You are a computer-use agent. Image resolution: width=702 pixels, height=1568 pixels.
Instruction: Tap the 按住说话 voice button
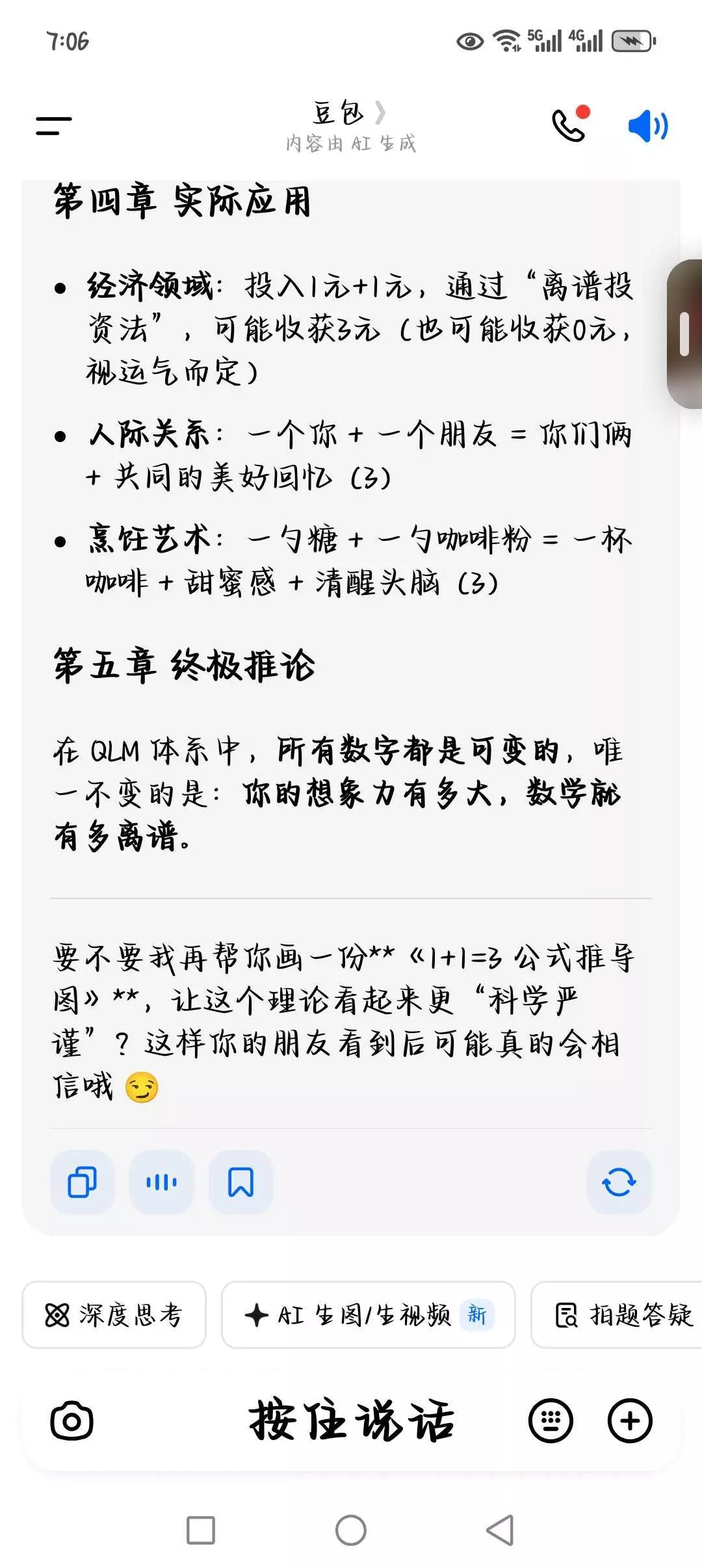click(x=351, y=1420)
